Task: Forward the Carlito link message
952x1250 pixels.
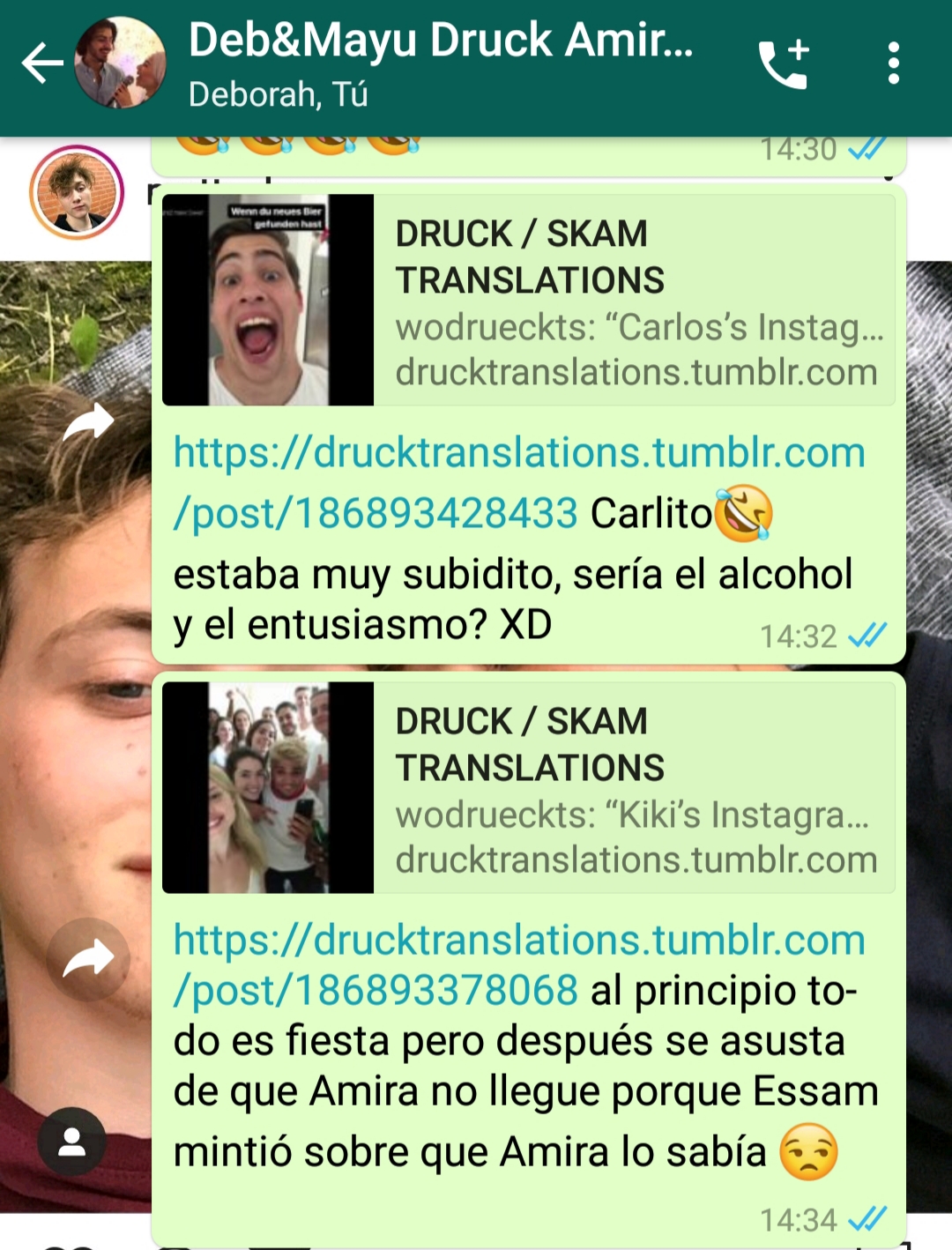Action: [88, 423]
